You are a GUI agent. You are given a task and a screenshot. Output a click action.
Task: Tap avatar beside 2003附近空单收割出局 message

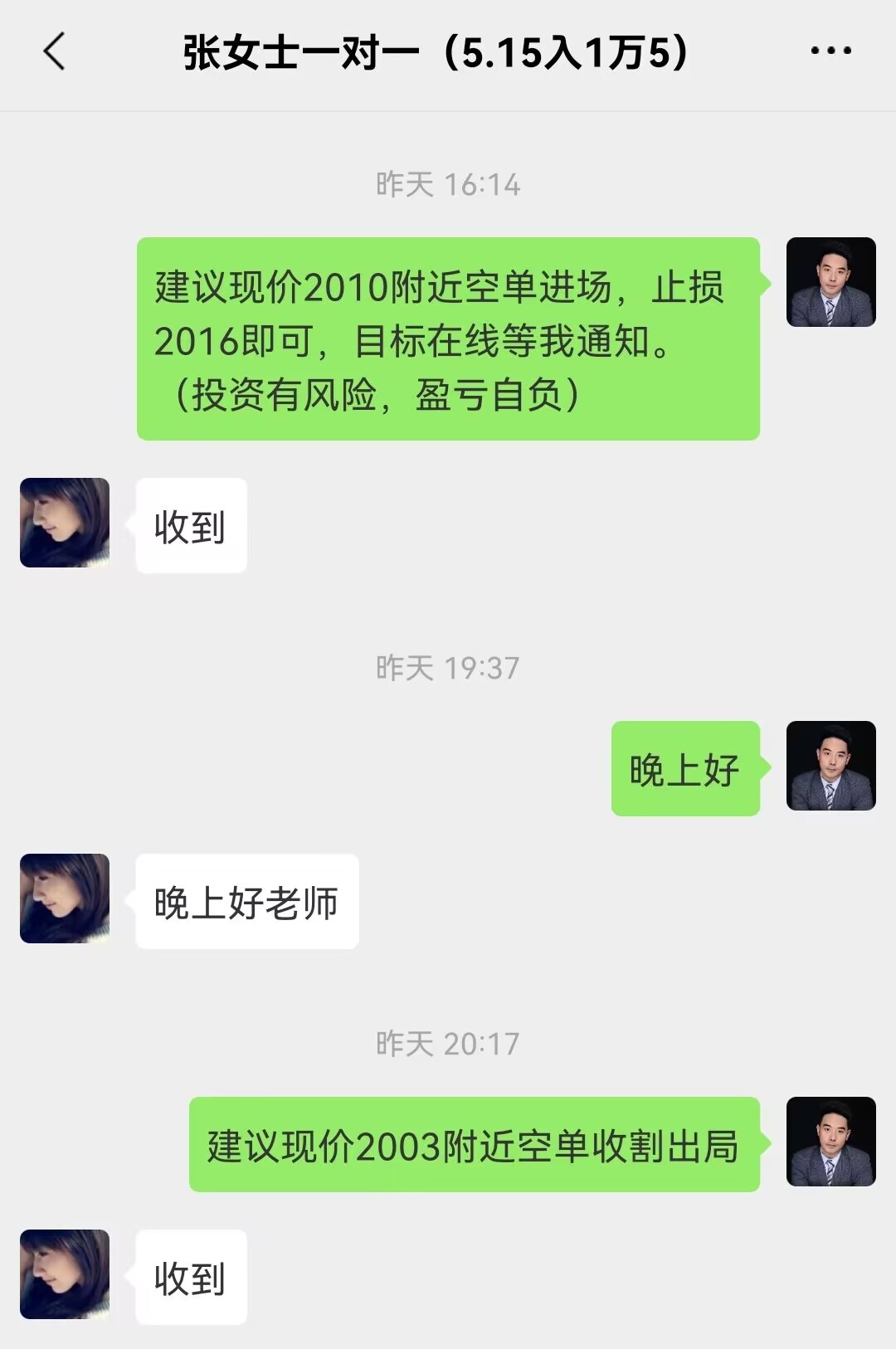[x=830, y=1142]
